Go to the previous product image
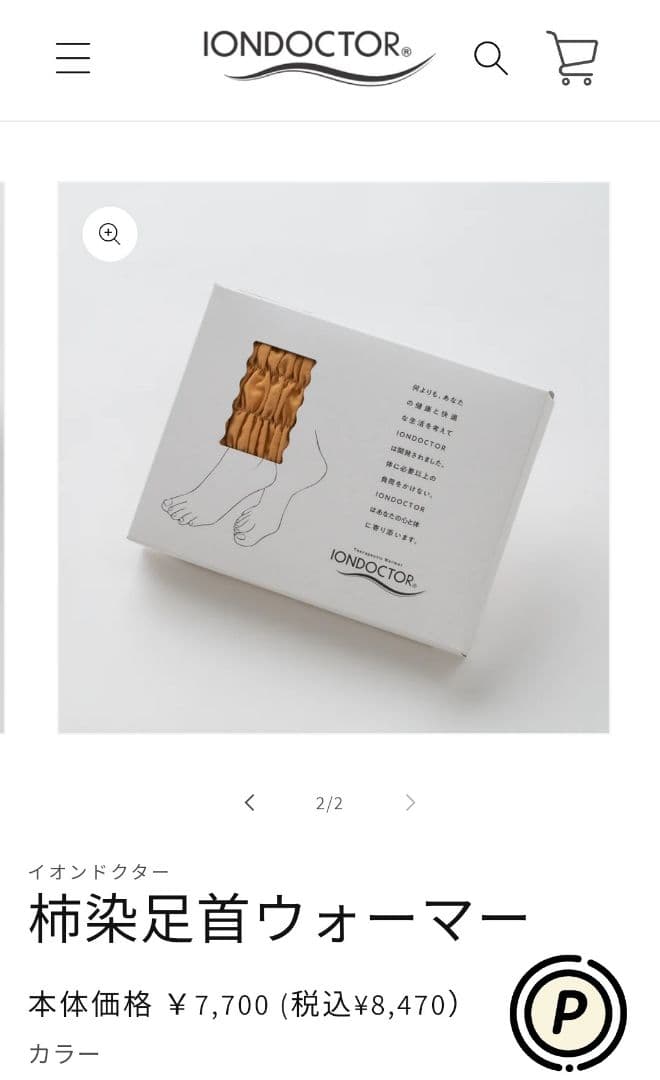Screen dimensions: 660x1080 [250, 802]
